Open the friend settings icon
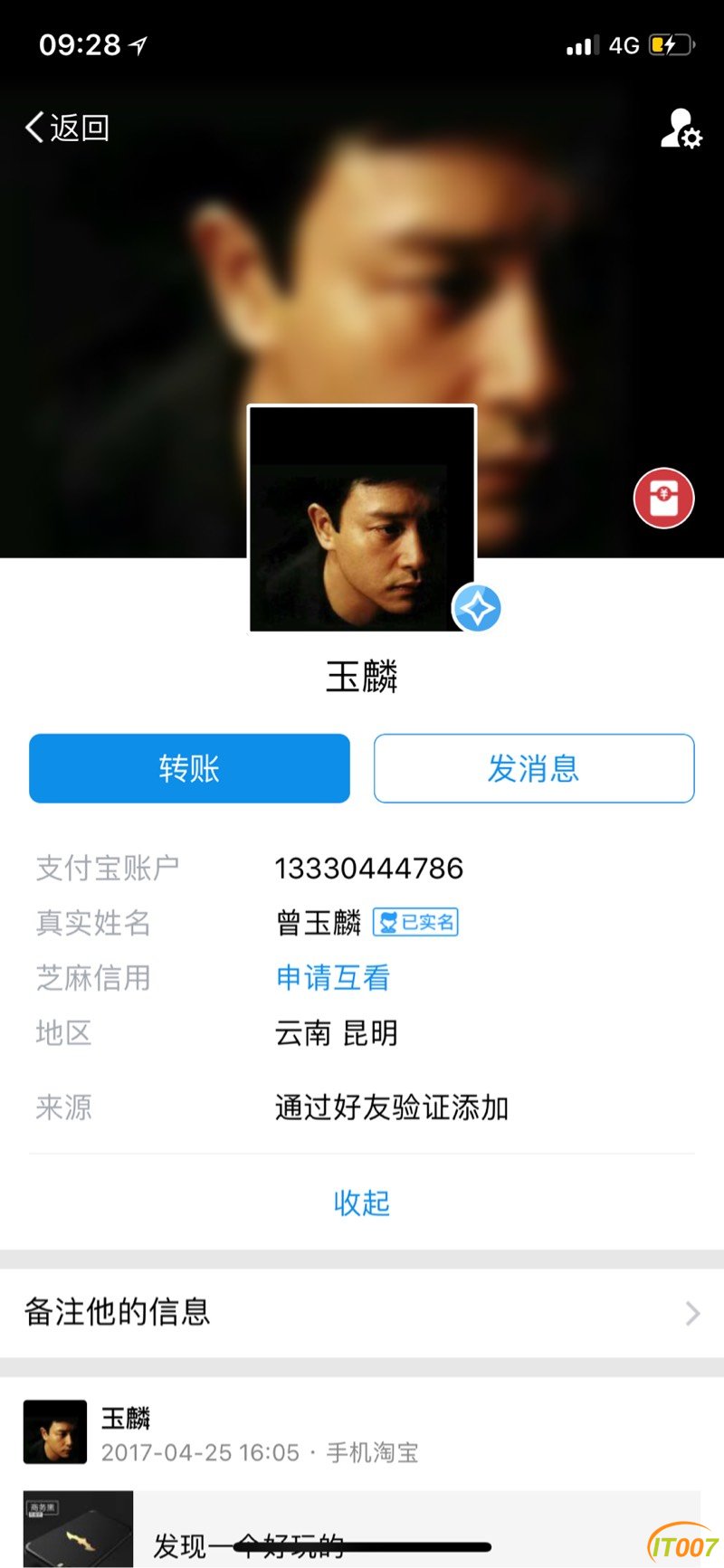724x1568 pixels. [681, 129]
